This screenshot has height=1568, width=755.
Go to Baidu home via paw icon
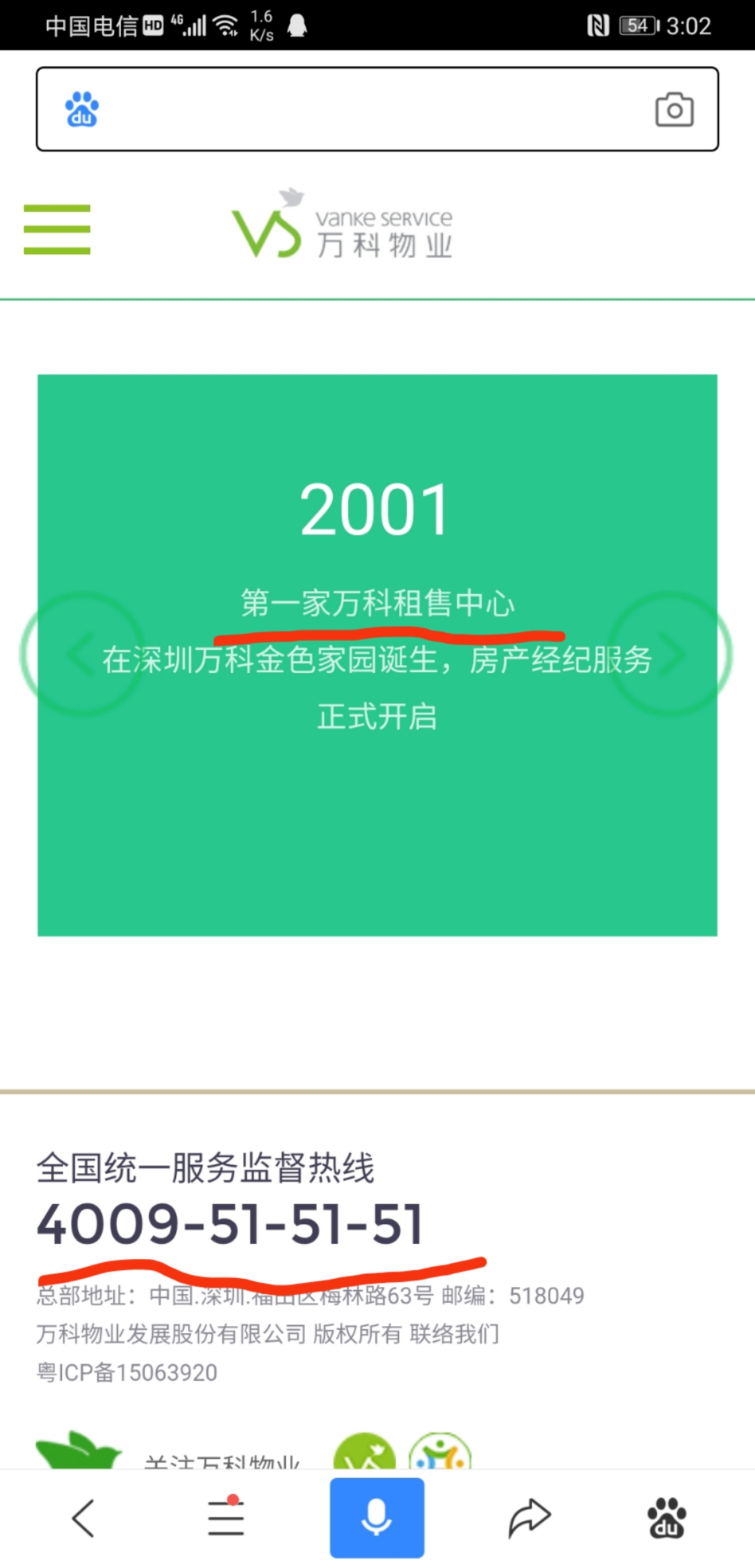[x=667, y=1518]
